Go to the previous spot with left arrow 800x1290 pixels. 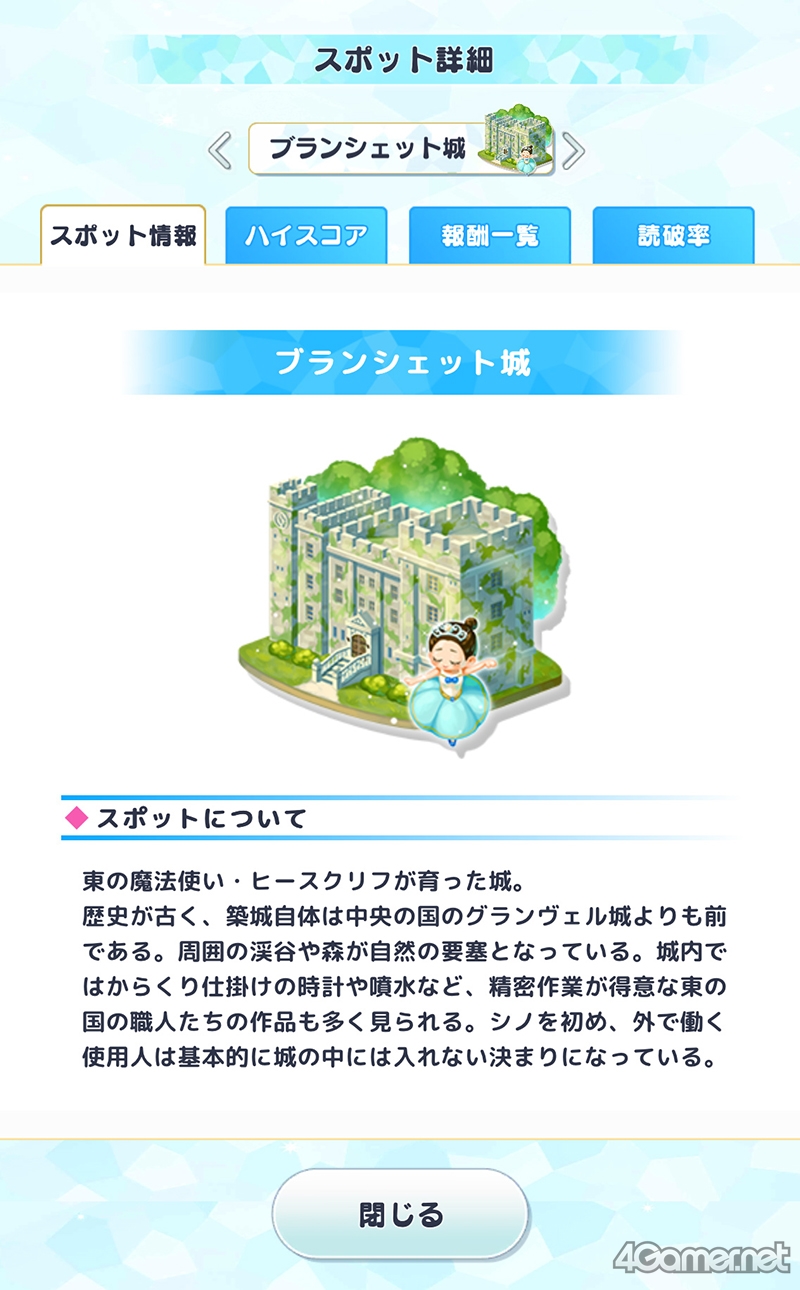pyautogui.click(x=220, y=150)
